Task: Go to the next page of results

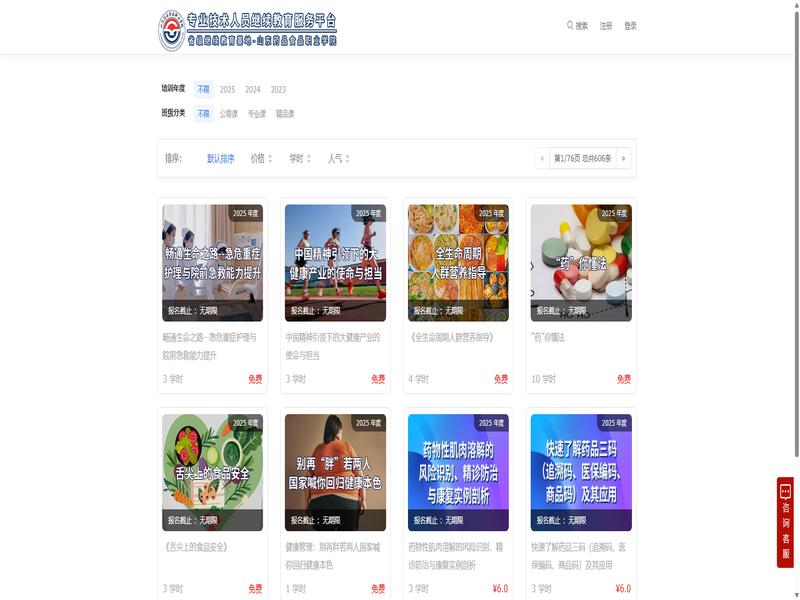Action: point(624,158)
